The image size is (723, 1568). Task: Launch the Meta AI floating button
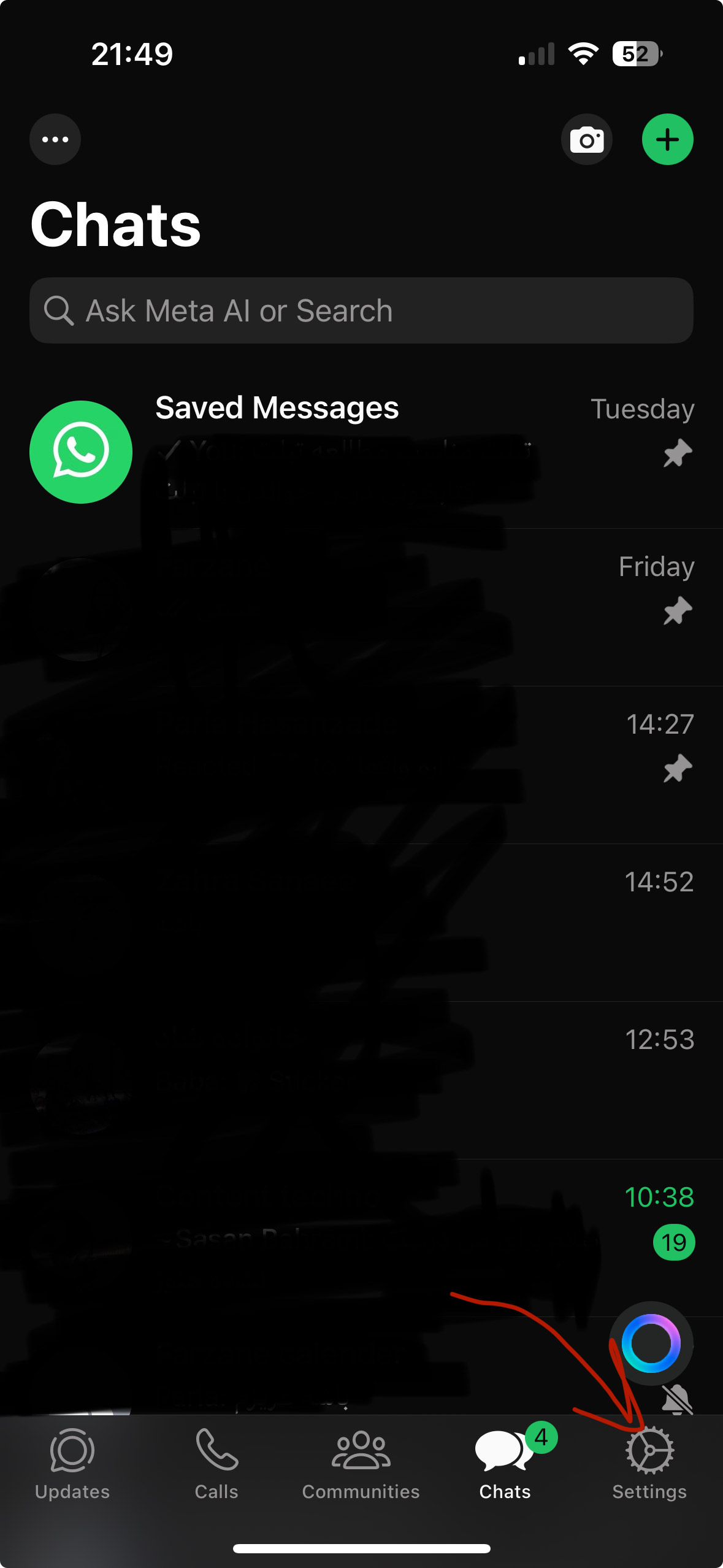pyautogui.click(x=651, y=1343)
